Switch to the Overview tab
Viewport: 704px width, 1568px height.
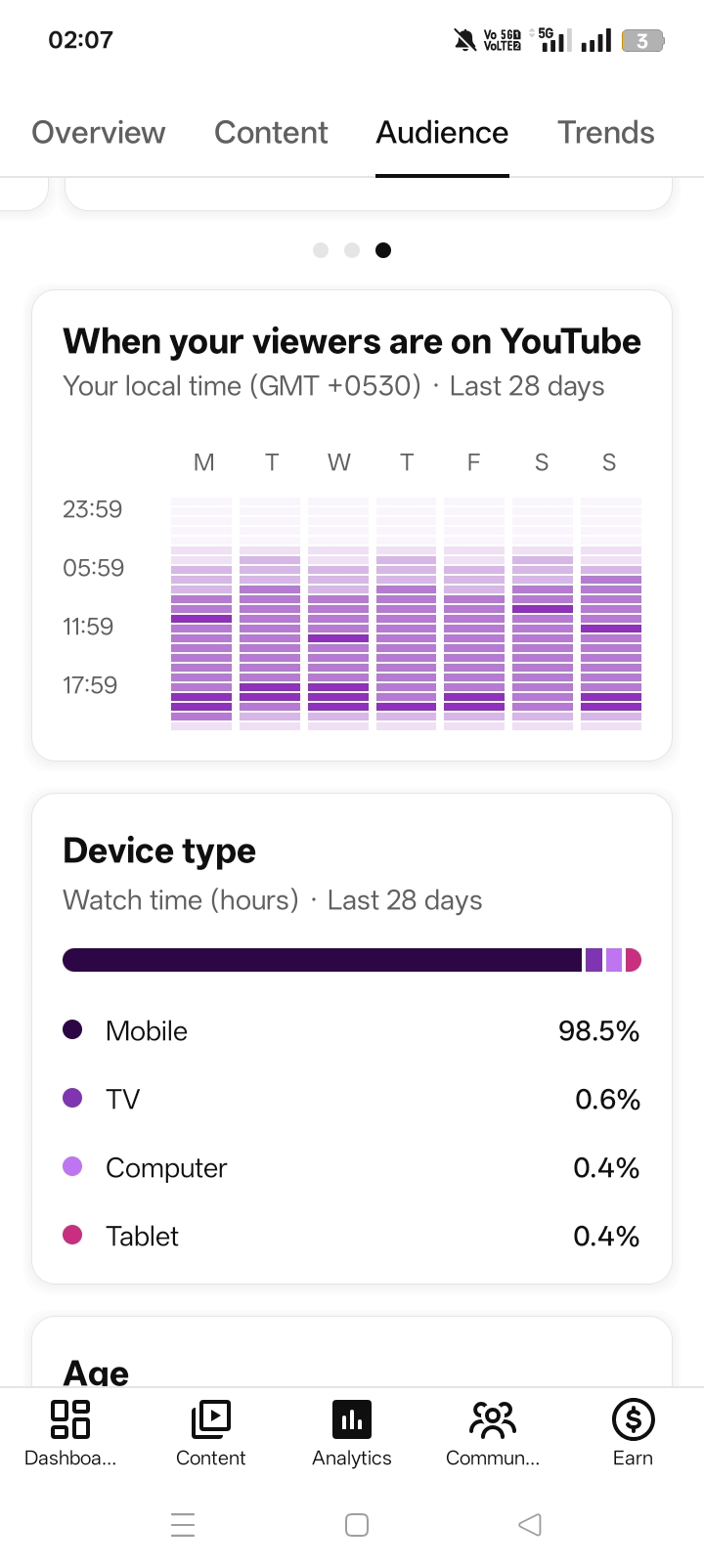(x=99, y=133)
